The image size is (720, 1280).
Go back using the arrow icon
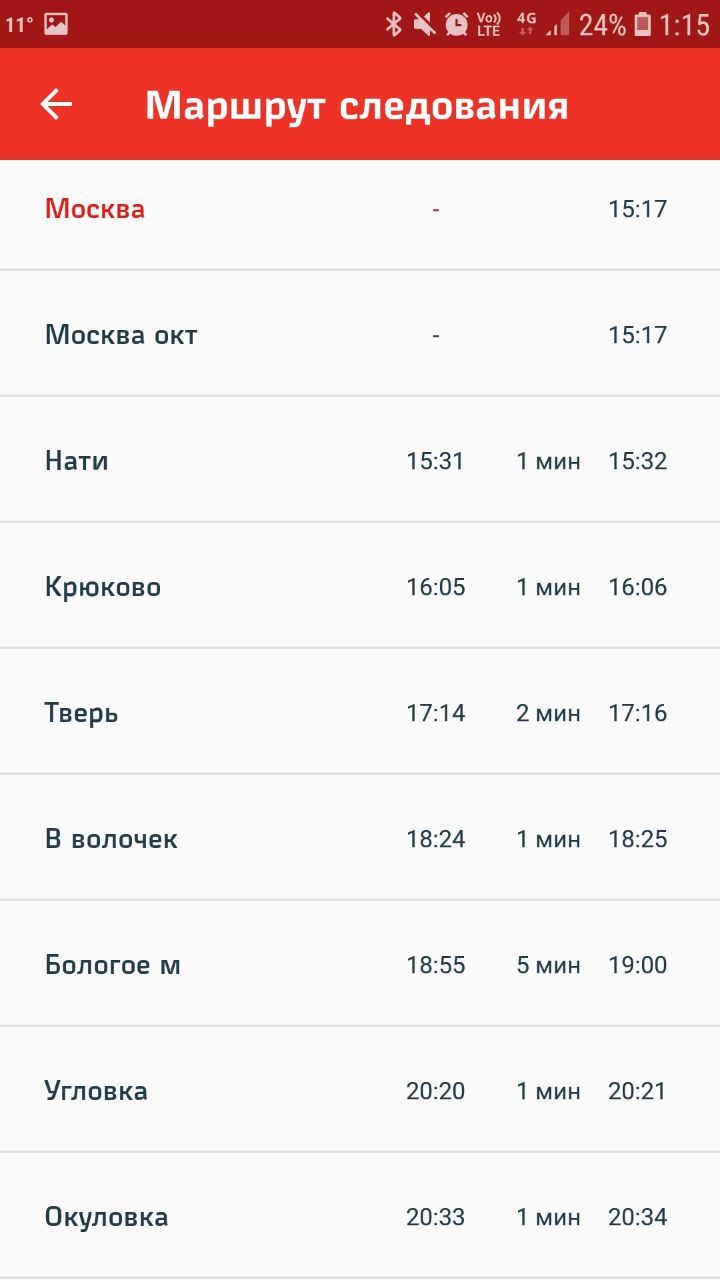pyautogui.click(x=56, y=105)
